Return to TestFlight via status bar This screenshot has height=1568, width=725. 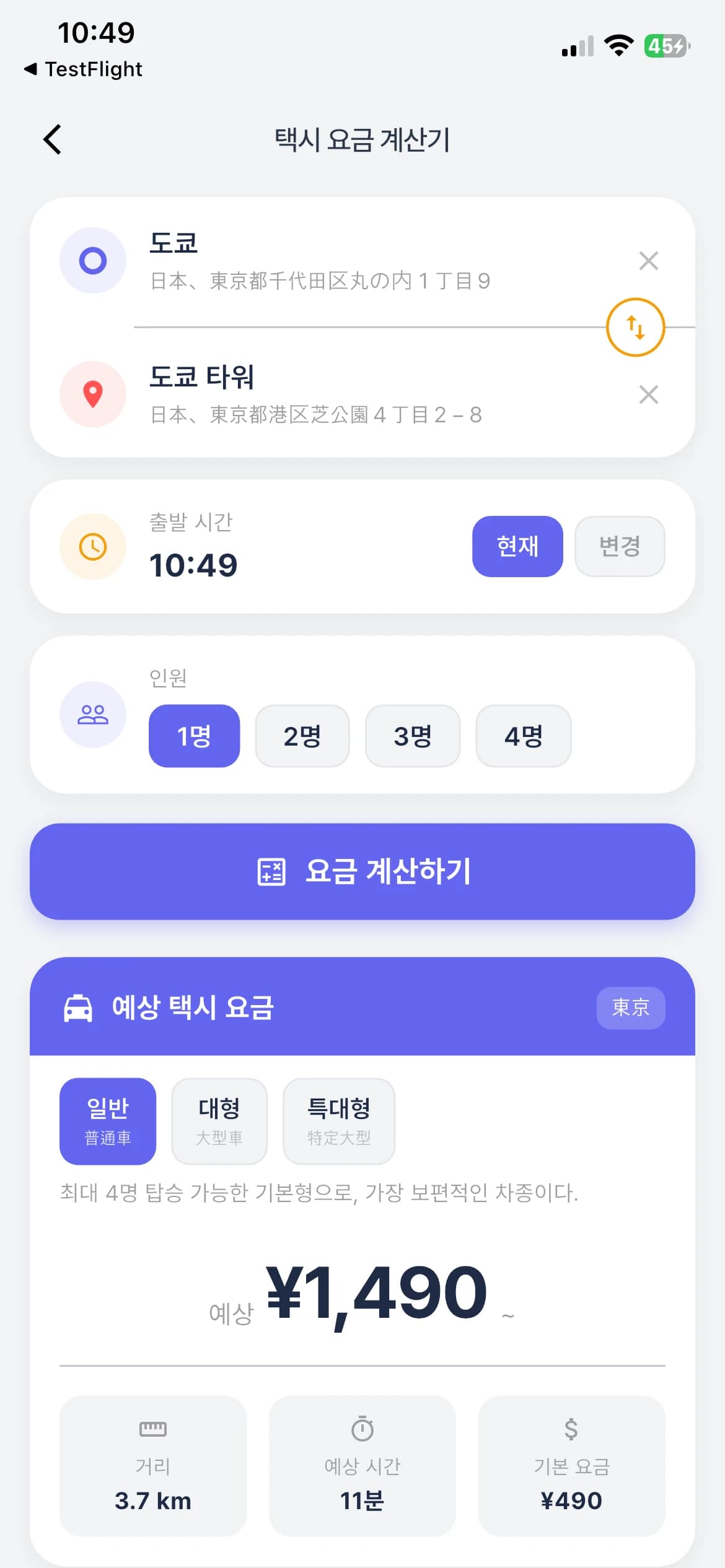(84, 69)
